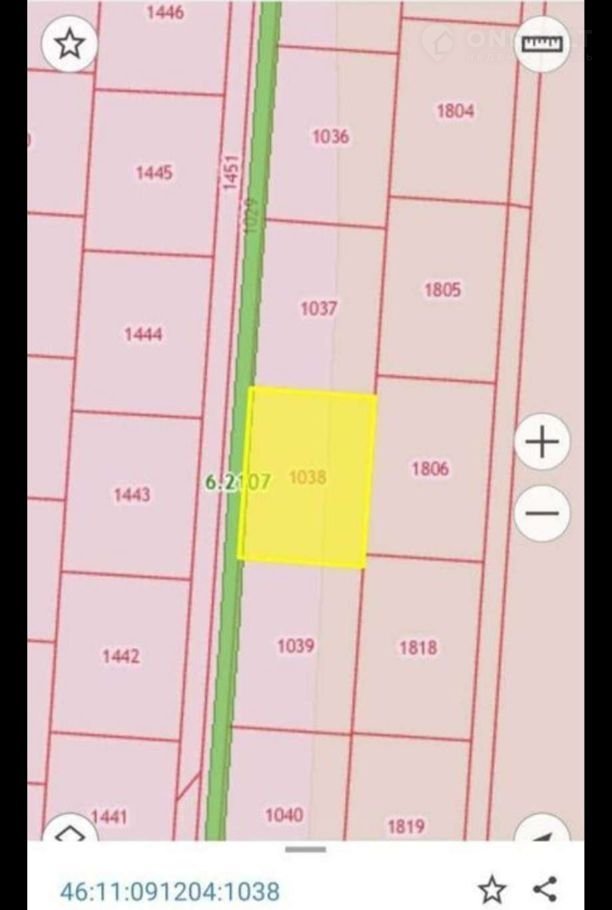Image resolution: width=612 pixels, height=910 pixels.
Task: Activate the ruler measurement tool
Action: 543,44
